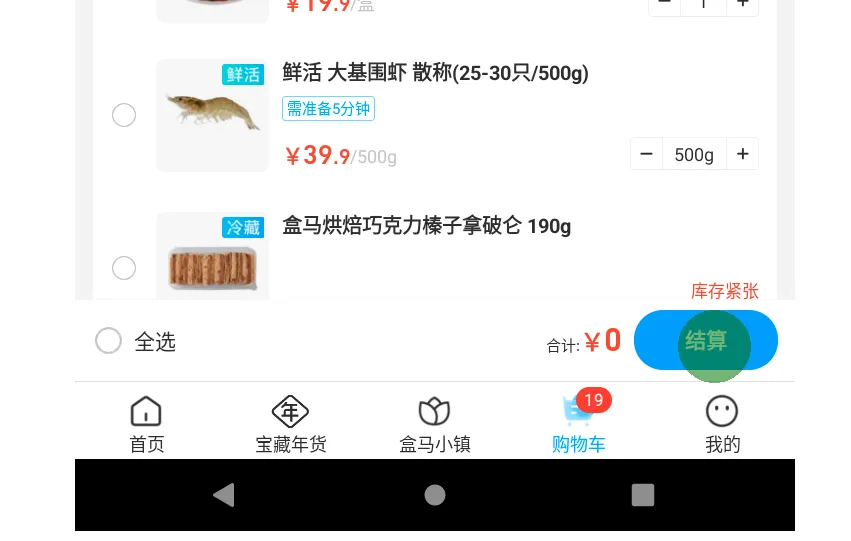Tap the system home button
The height and width of the screenshot is (541, 851).
(x=435, y=495)
